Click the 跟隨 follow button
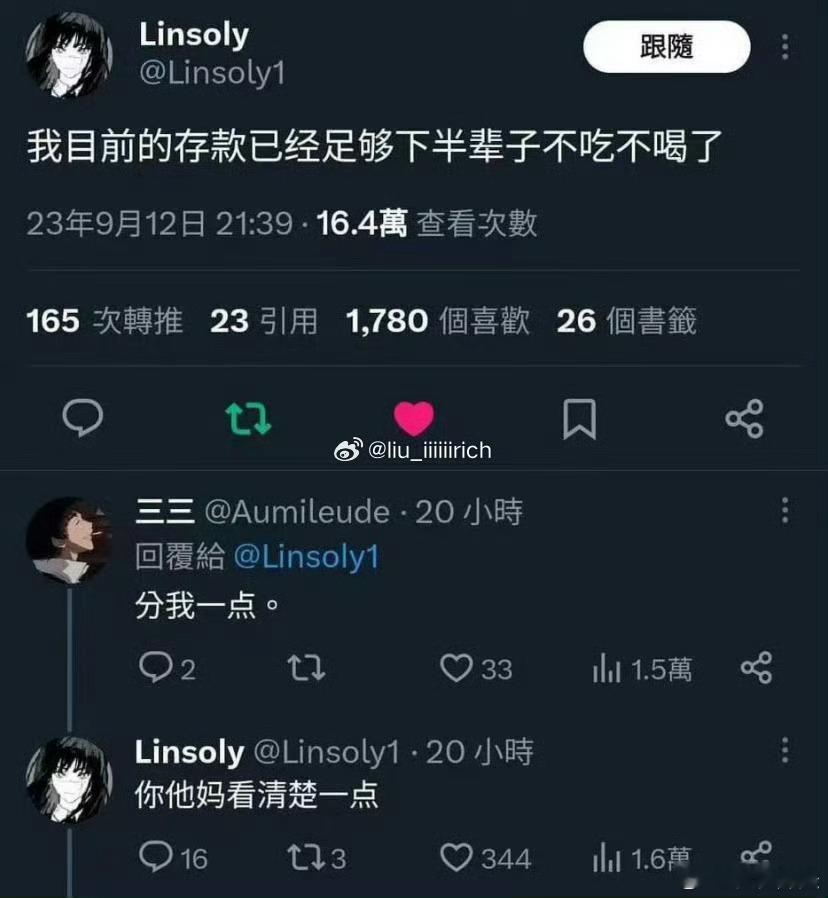The width and height of the screenshot is (828, 898). 666,46
